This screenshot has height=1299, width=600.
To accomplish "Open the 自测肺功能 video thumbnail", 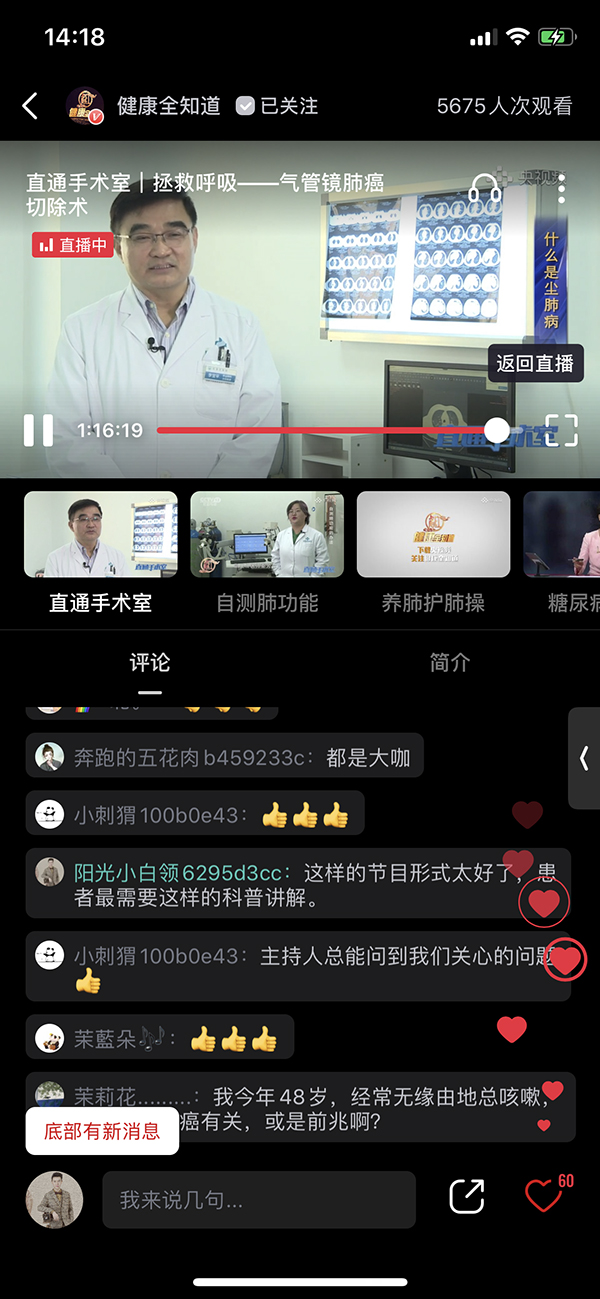I will (x=267, y=535).
